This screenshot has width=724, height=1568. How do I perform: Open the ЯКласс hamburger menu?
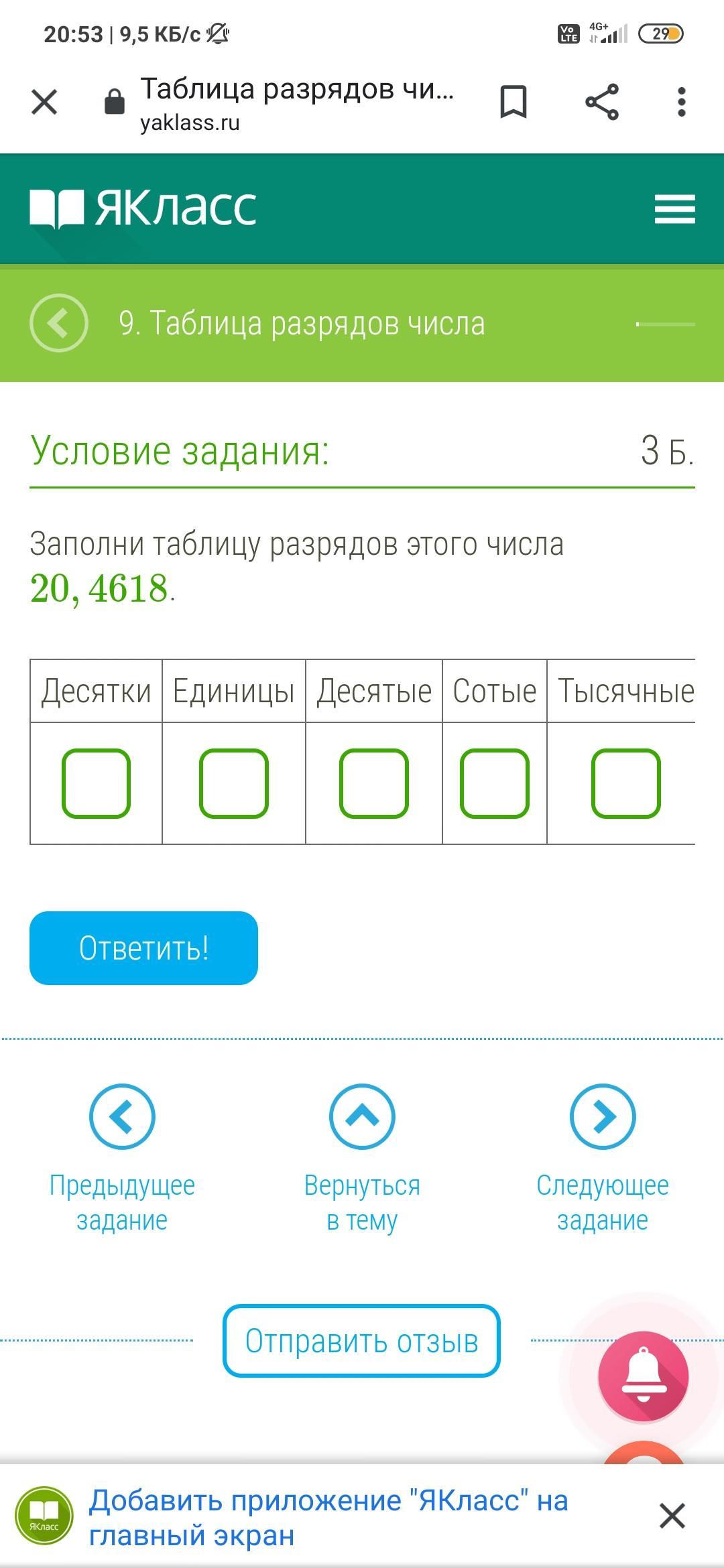coord(674,209)
